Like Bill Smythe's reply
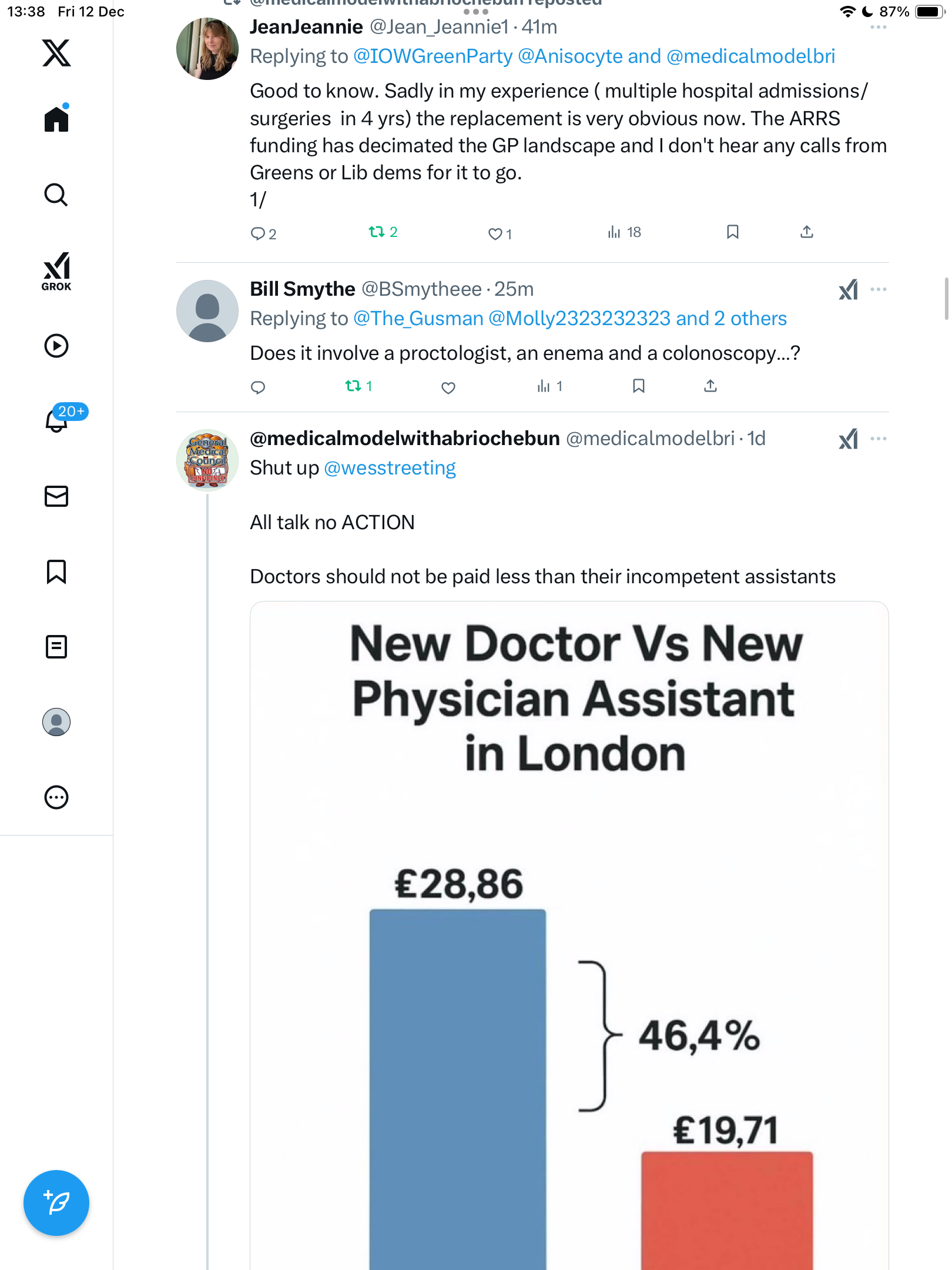Screen dimensions: 952x1270 [x=448, y=387]
